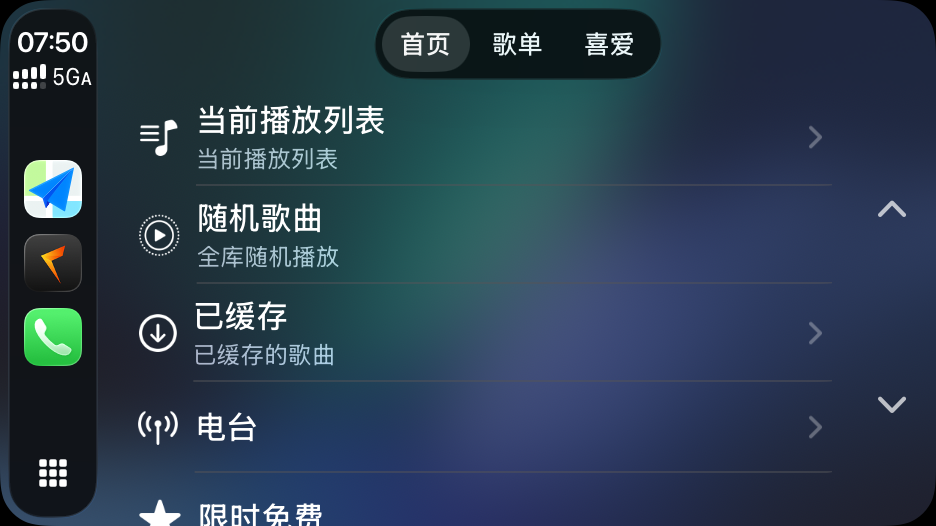Viewport: 936px width, 526px height.
Task: Open 当前播放列表 row
Action: pos(481,137)
